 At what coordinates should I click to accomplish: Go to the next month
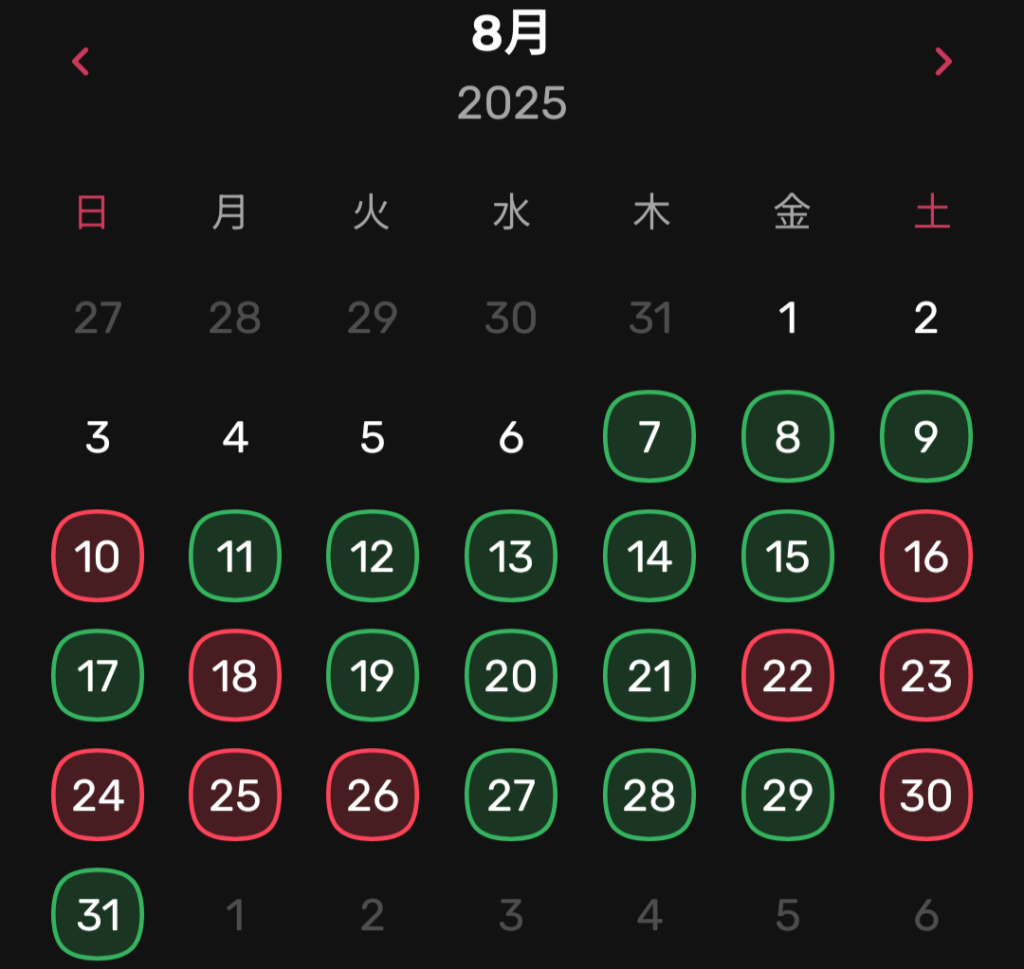pos(942,62)
